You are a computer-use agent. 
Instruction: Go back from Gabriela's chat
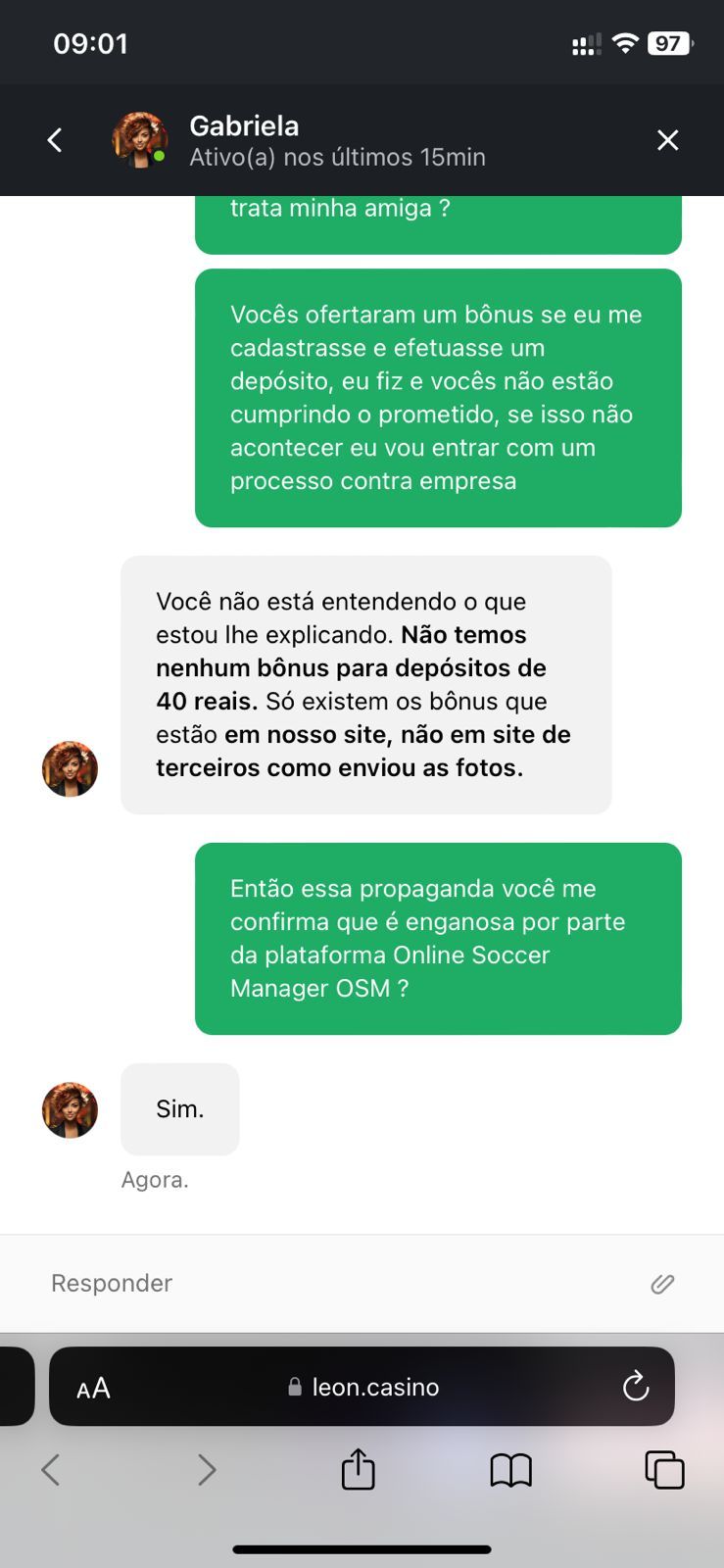coord(55,140)
